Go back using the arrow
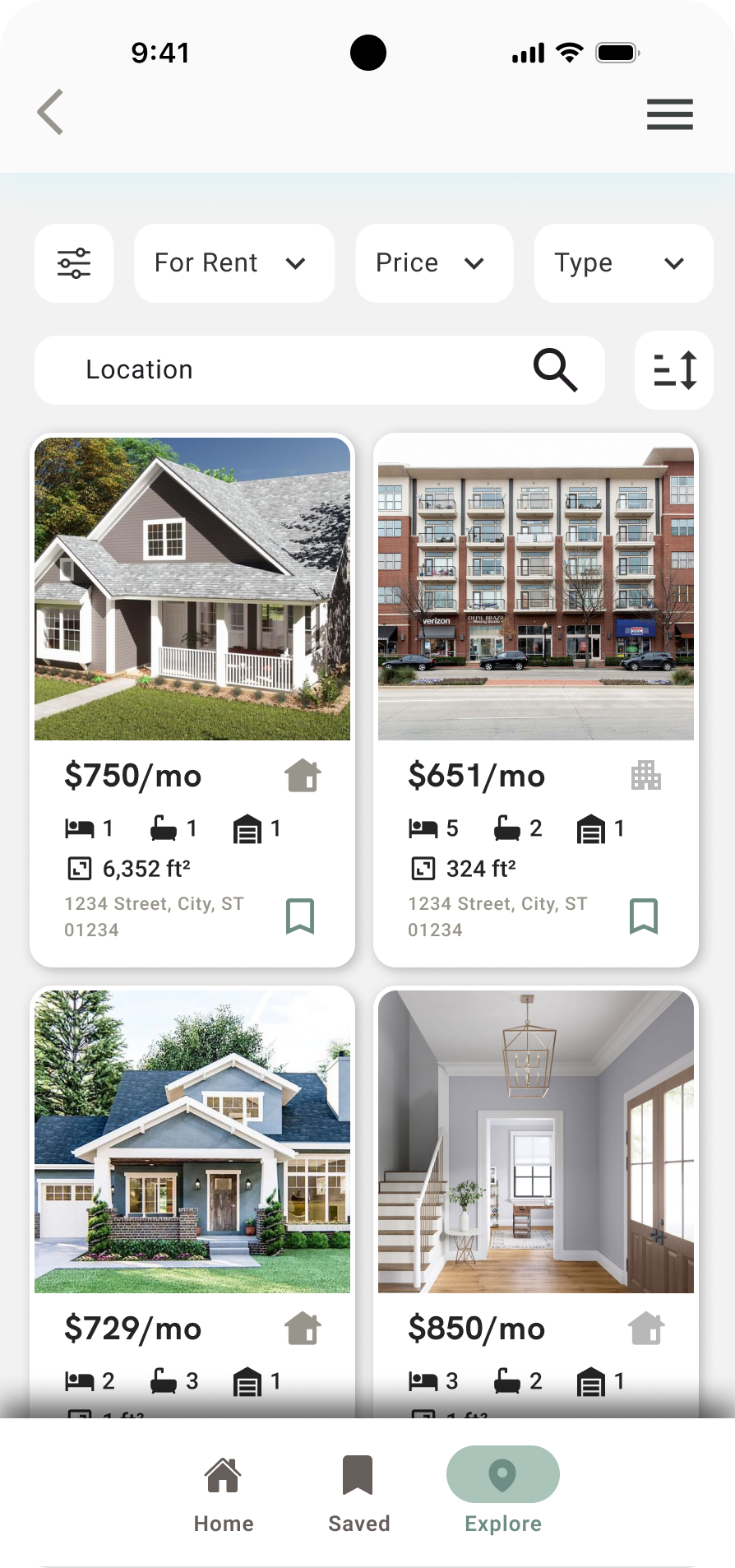This screenshot has height=1568, width=735. (x=51, y=112)
